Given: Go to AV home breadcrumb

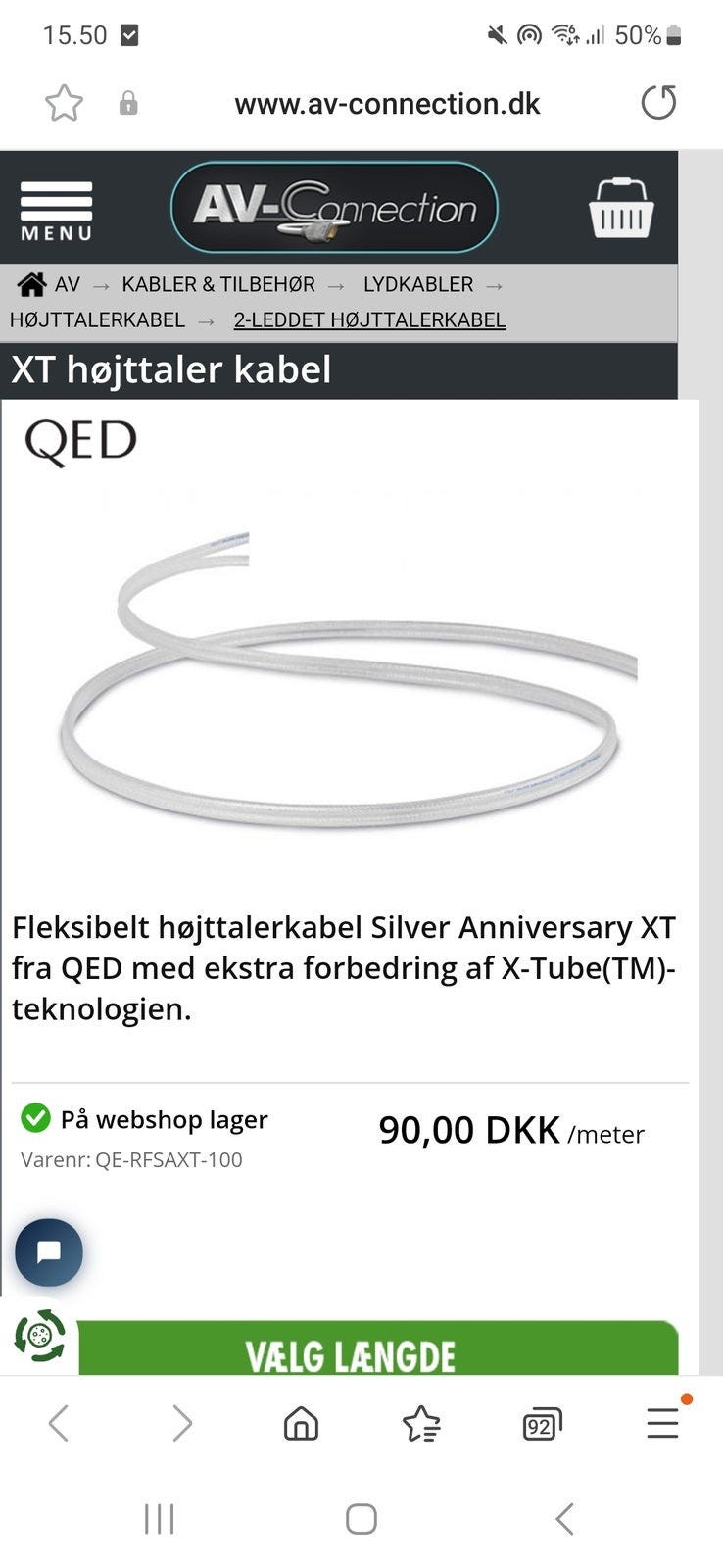Looking at the screenshot, I should [48, 284].
